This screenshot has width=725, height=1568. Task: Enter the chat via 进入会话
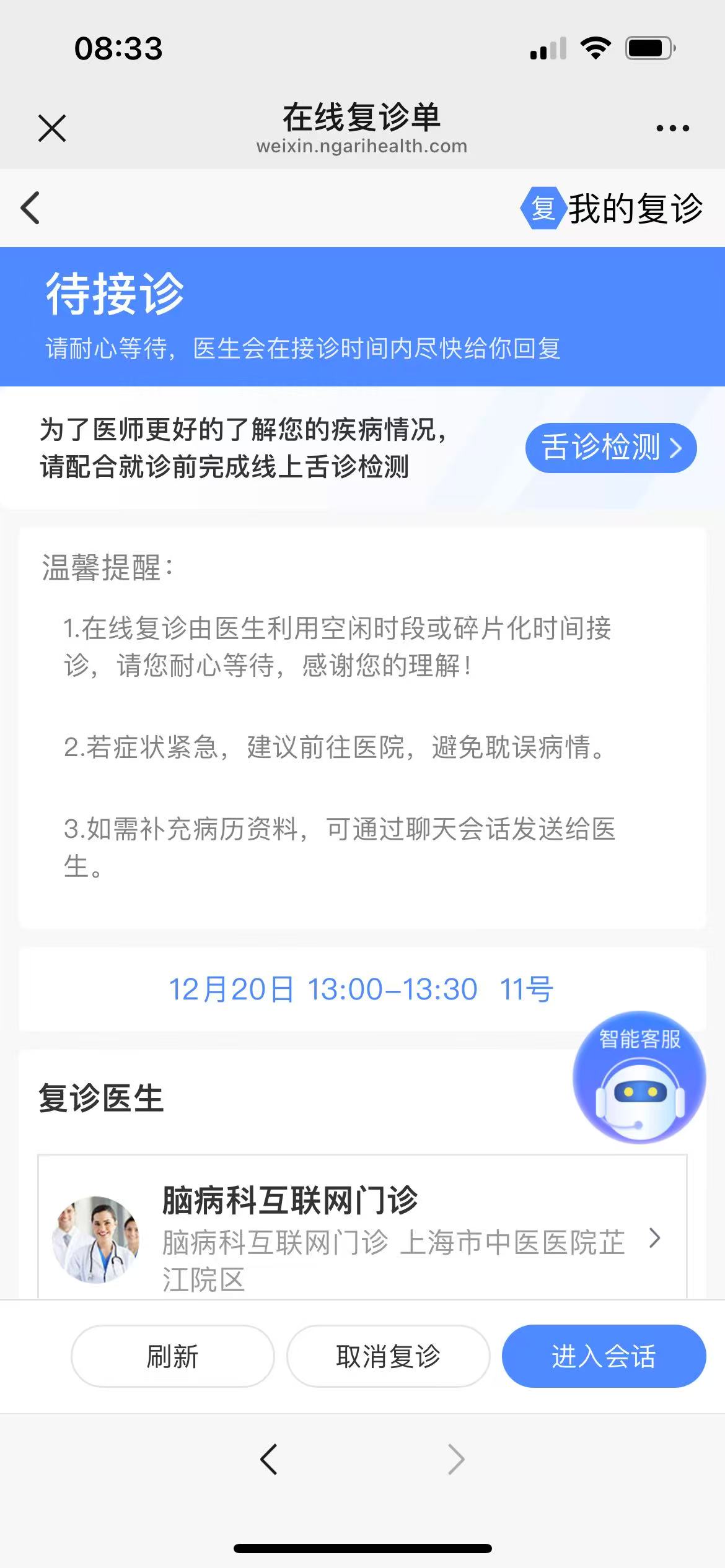click(604, 1356)
